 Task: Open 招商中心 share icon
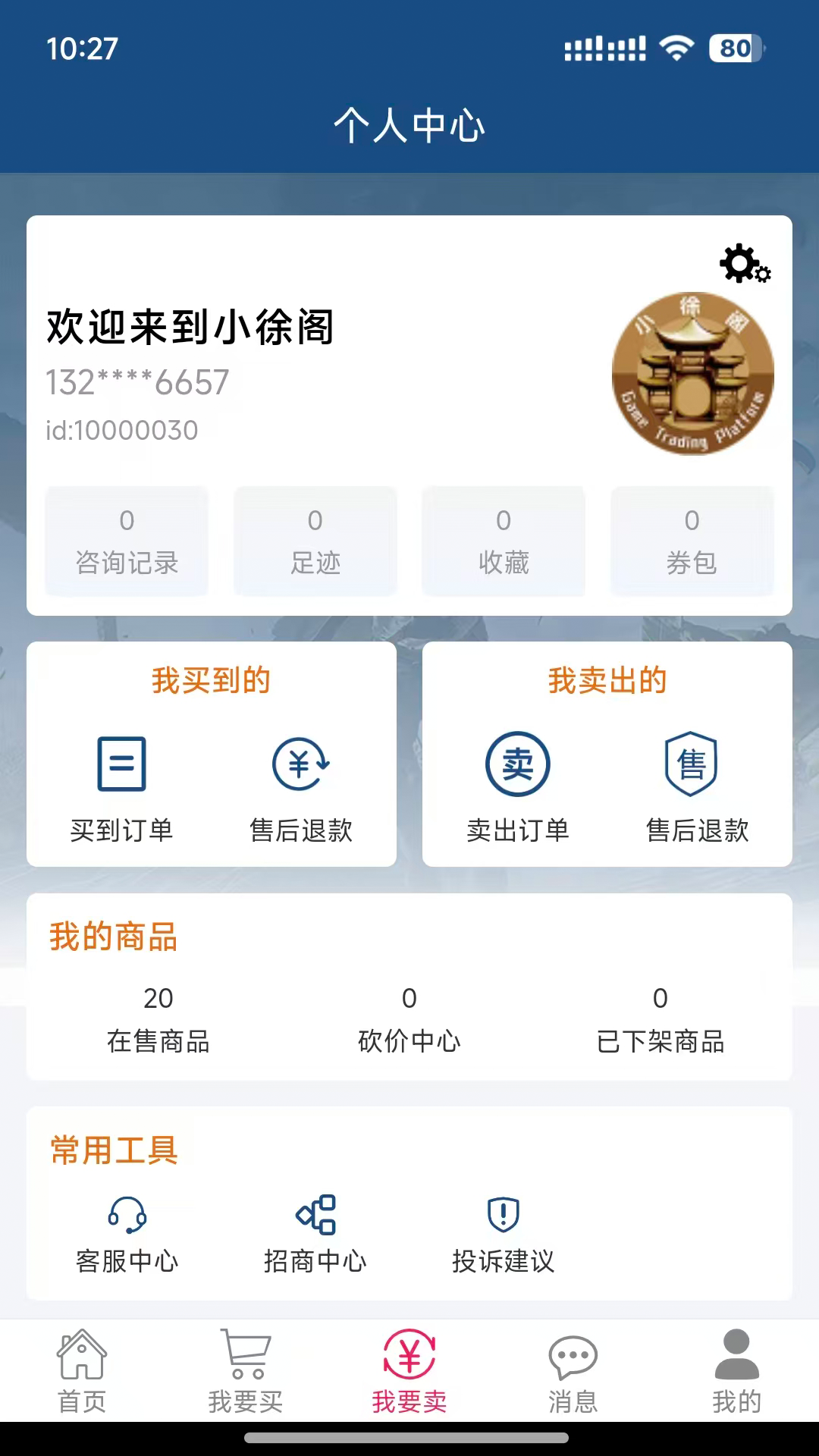point(314,1212)
